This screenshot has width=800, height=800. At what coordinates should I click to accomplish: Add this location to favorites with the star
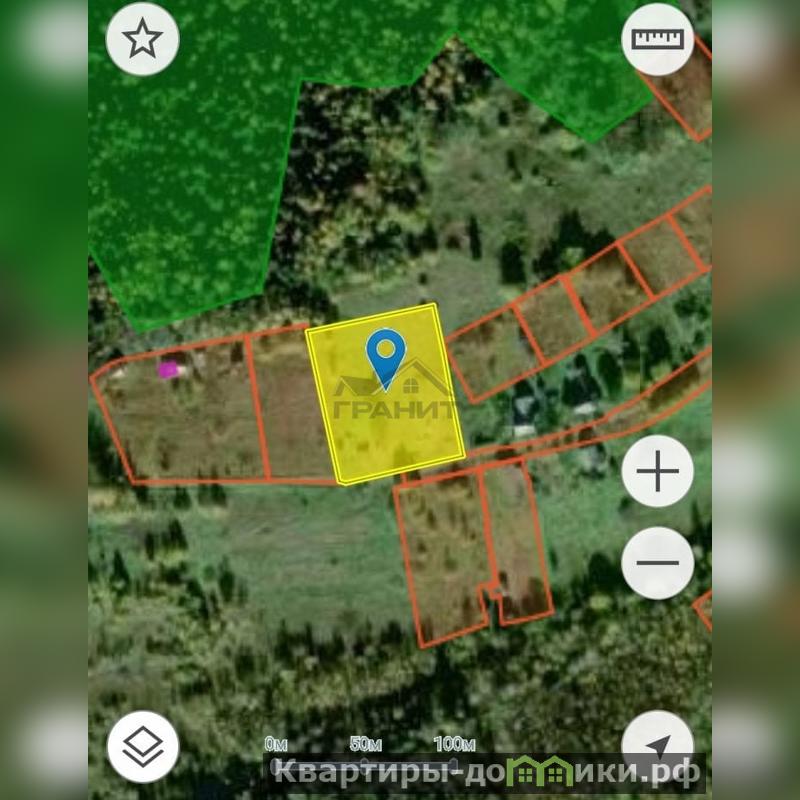pos(142,39)
